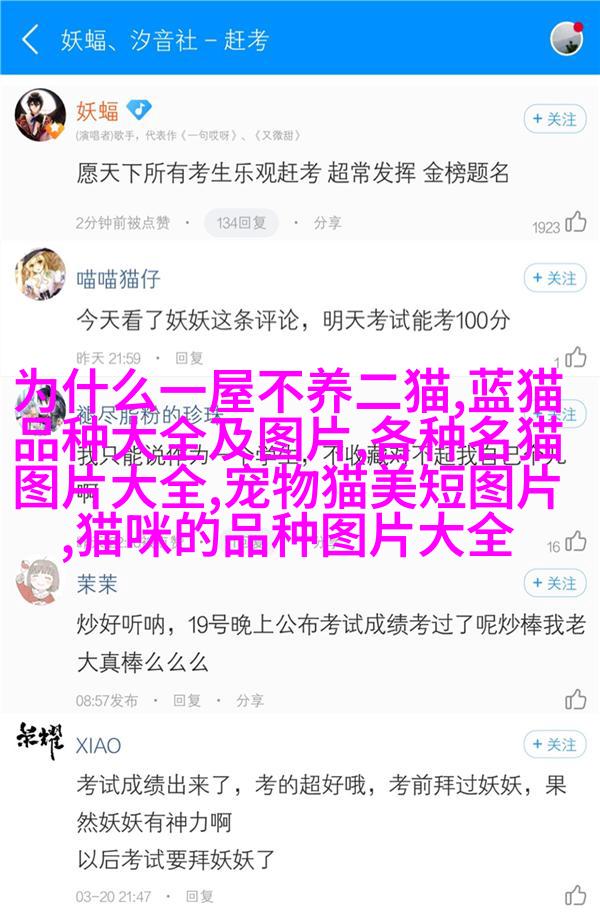
Task: Share 妖蝠's comment
Action: [x=319, y=222]
